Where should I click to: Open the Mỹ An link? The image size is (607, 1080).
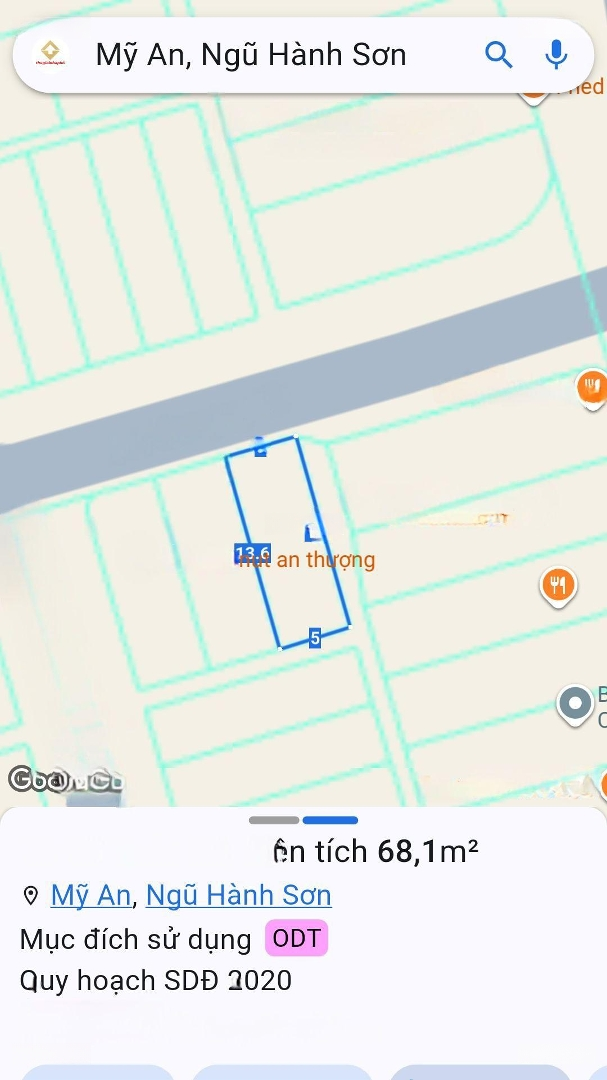click(91, 895)
